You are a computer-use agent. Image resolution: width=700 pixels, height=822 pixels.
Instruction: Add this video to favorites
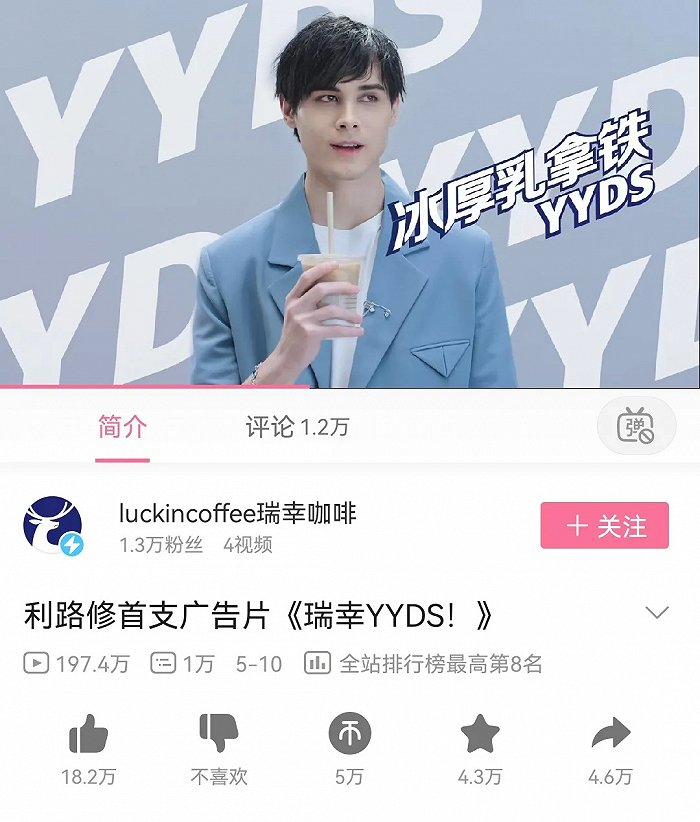(x=480, y=736)
